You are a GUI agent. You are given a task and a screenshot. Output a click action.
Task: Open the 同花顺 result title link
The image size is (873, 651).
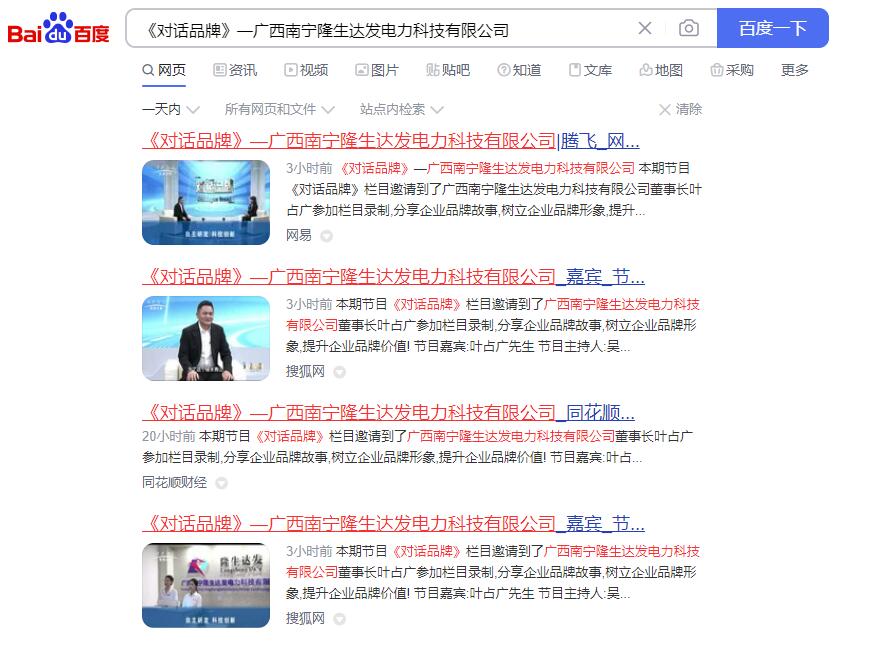[x=388, y=412]
